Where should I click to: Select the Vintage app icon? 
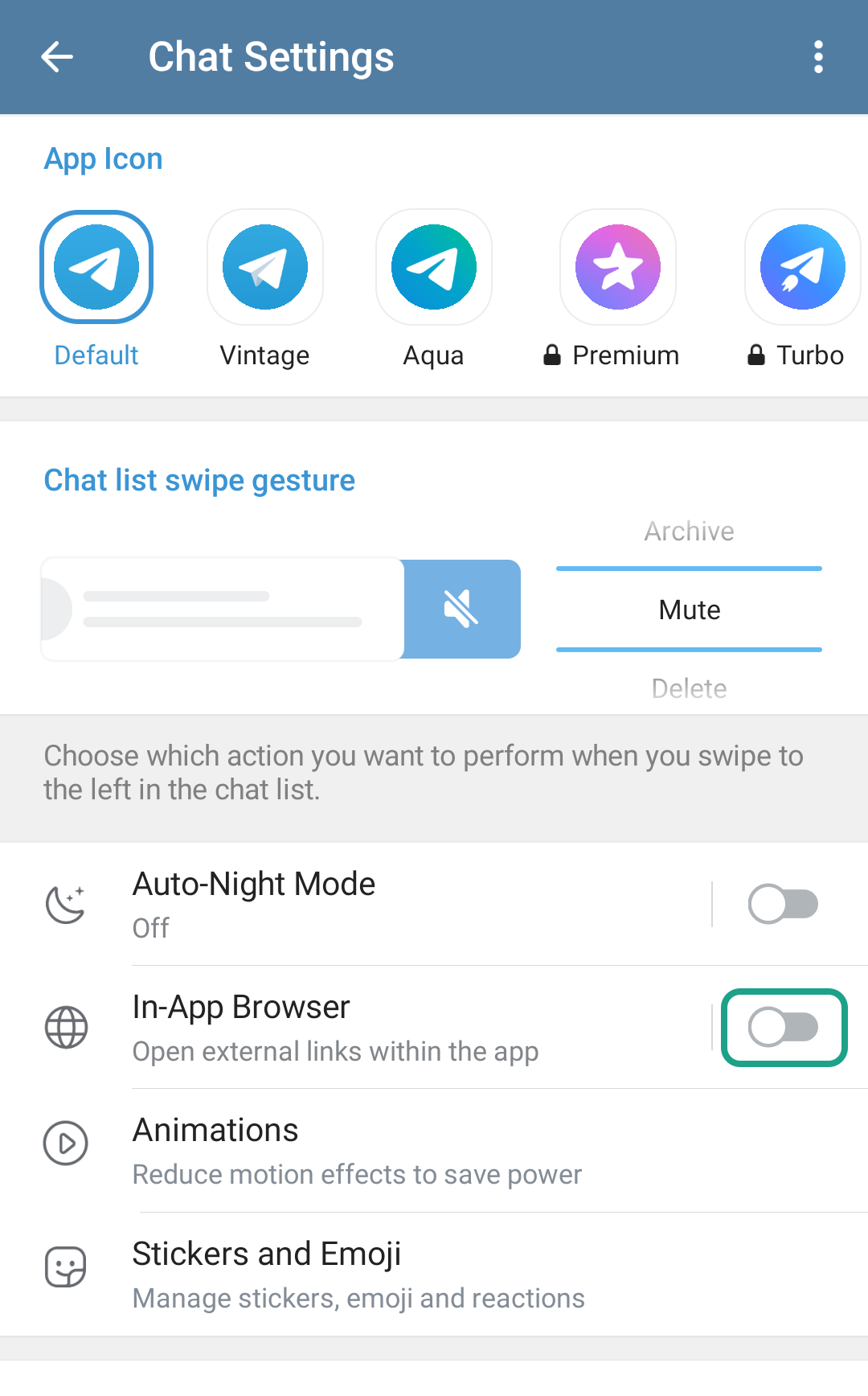[264, 267]
